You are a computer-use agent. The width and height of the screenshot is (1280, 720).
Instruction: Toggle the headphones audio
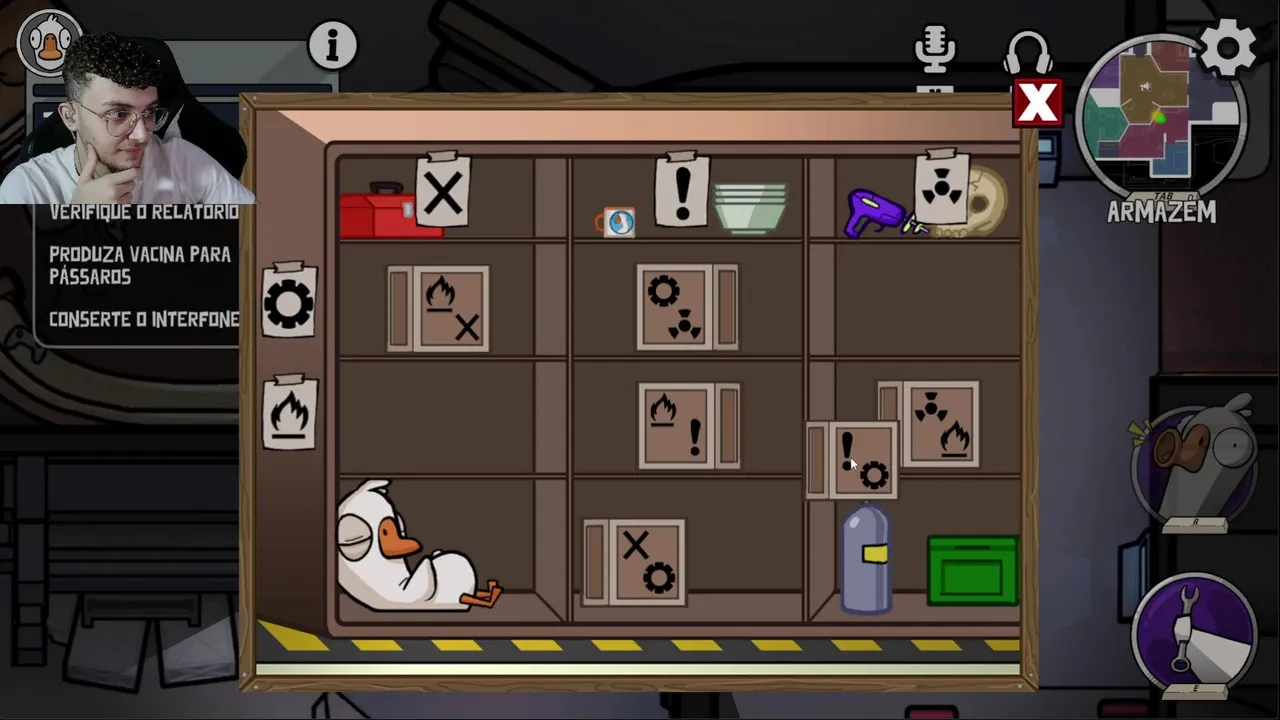click(x=1027, y=50)
